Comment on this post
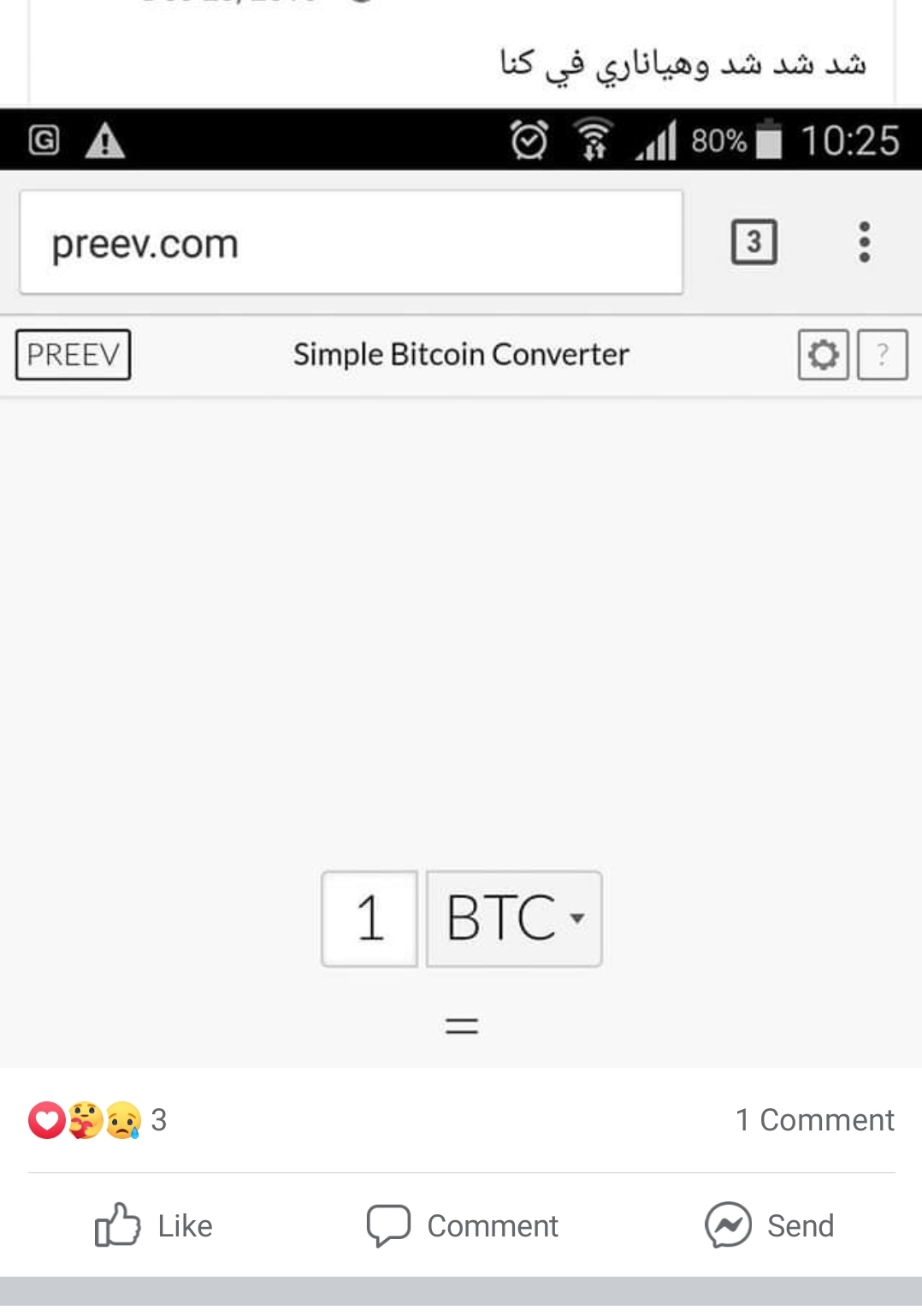The image size is (922, 1316). tap(462, 1225)
